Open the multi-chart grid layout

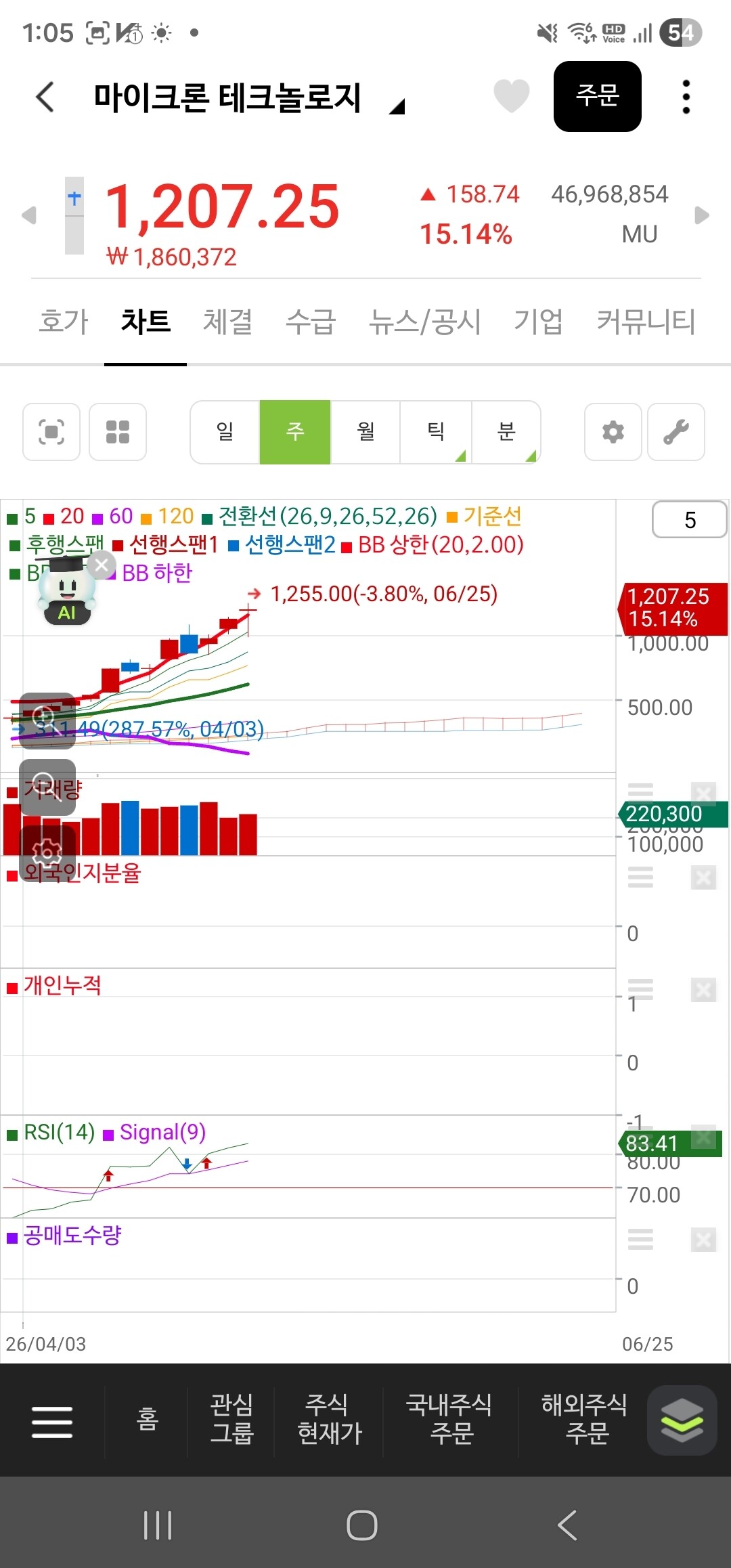118,432
